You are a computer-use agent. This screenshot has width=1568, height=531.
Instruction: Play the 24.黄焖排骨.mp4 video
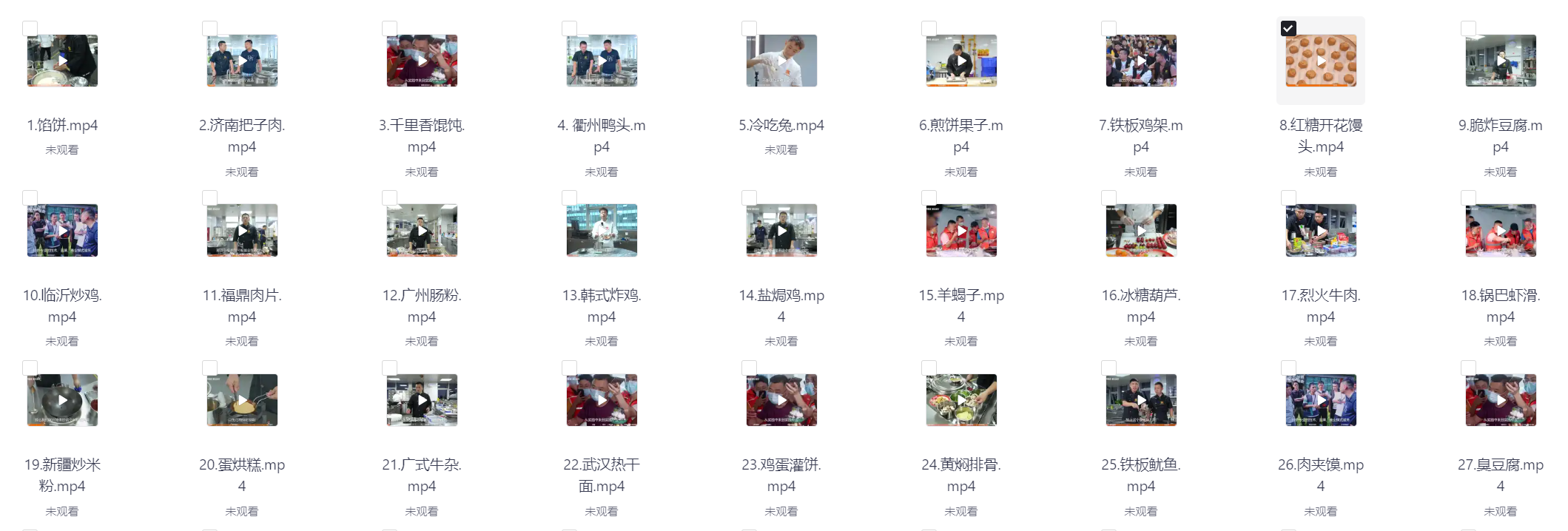pos(961,400)
